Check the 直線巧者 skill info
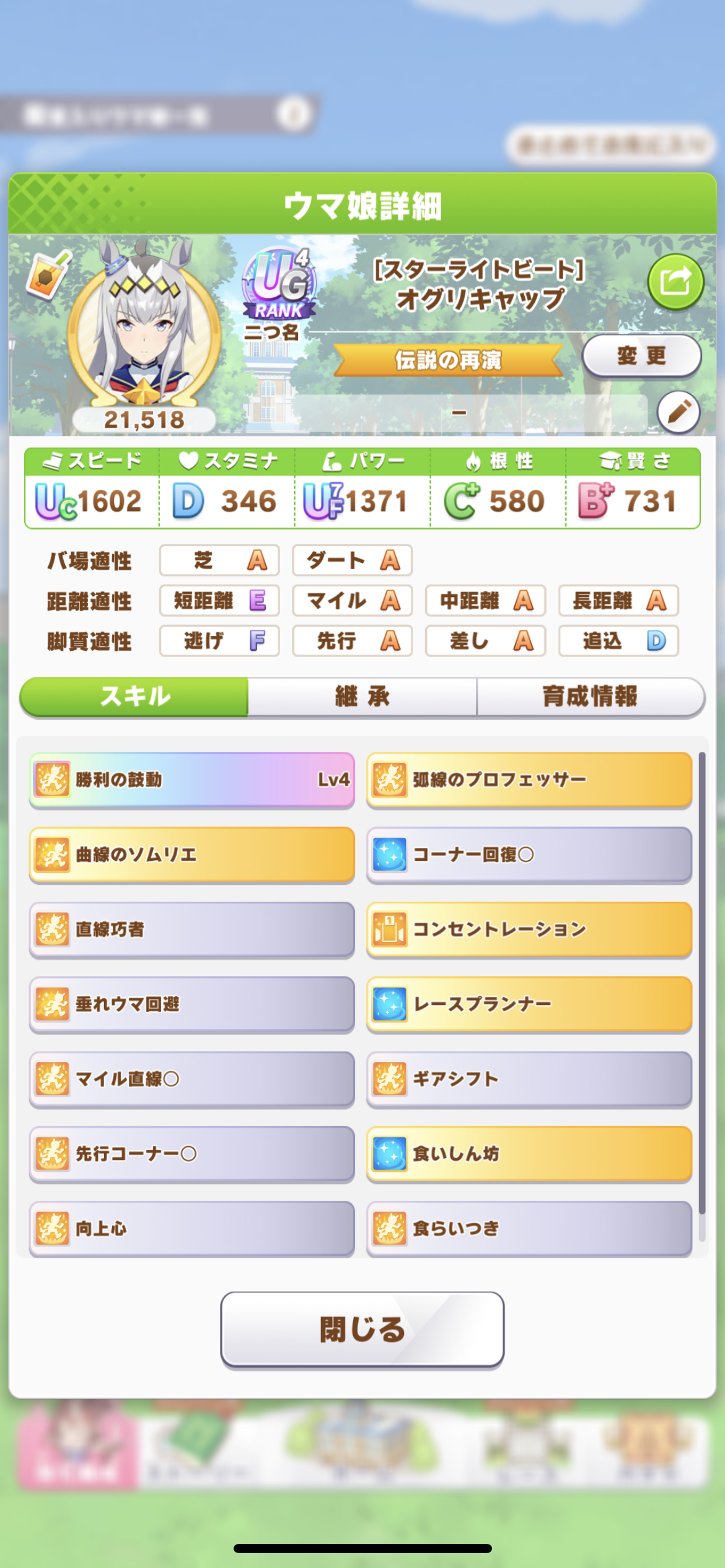This screenshot has width=725, height=1568. pyautogui.click(x=192, y=930)
